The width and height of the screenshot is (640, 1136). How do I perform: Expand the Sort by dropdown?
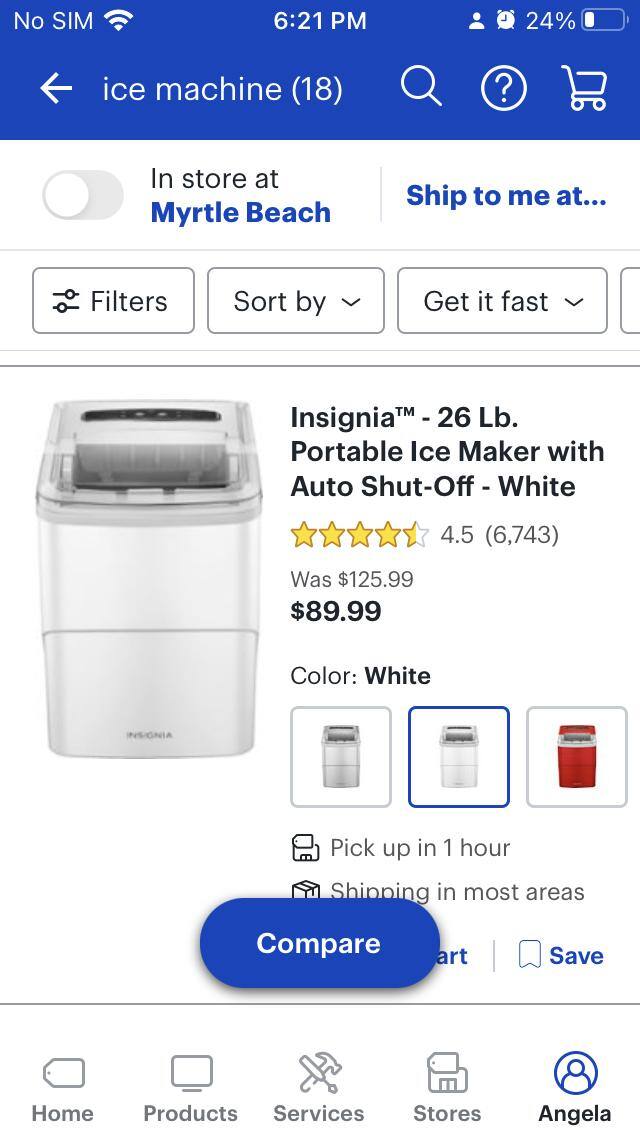pos(296,301)
